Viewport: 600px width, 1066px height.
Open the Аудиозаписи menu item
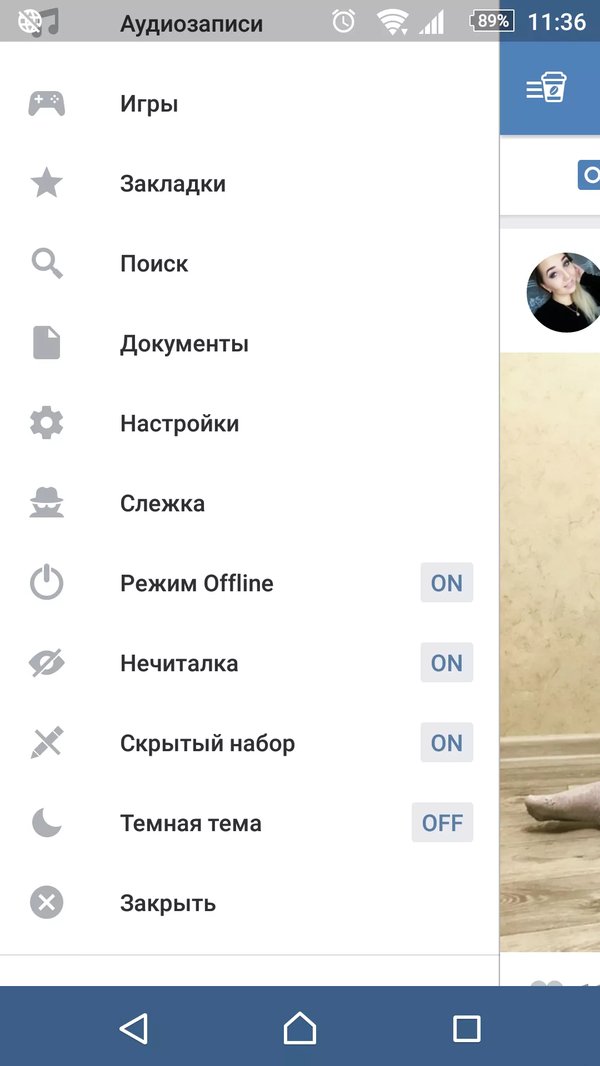[x=190, y=24]
